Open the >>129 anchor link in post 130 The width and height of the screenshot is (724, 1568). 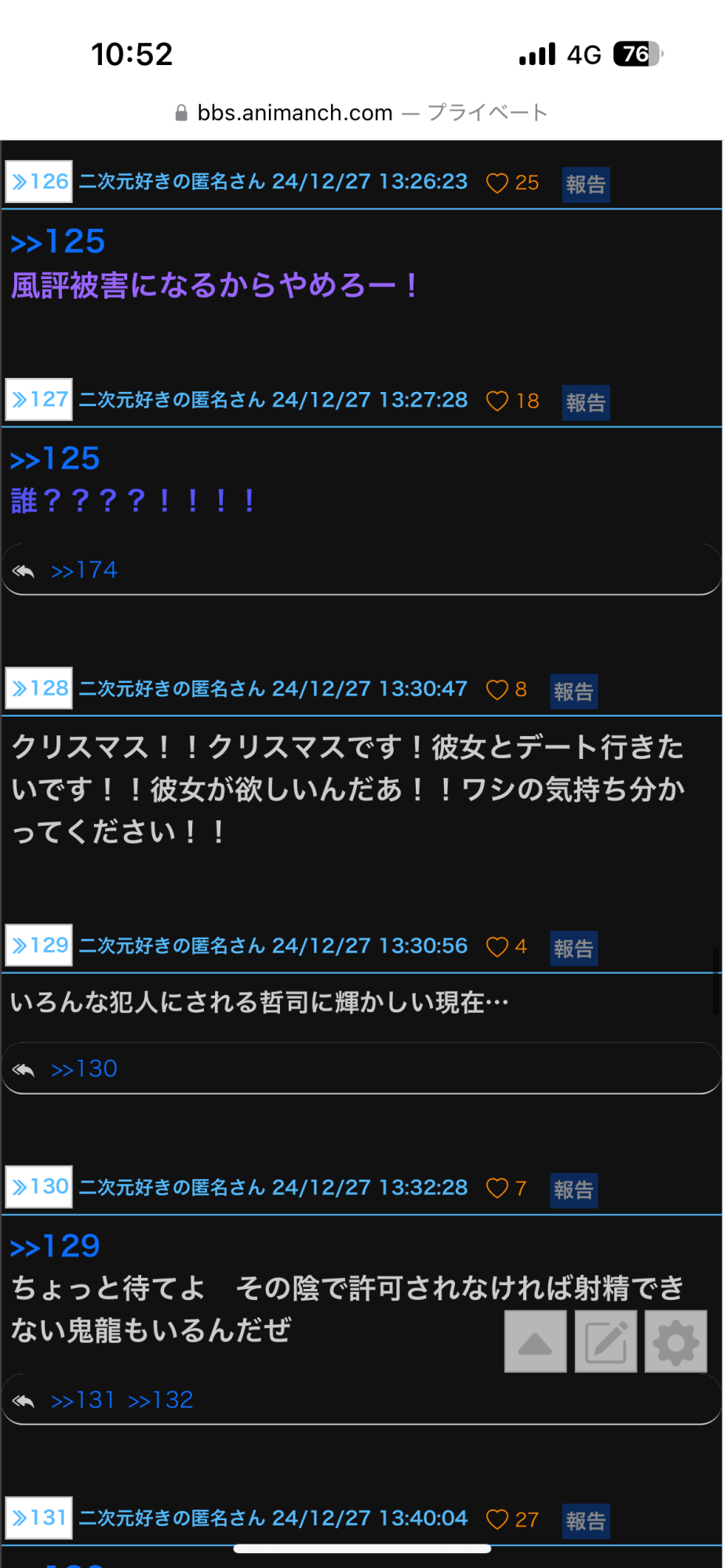point(55,1246)
